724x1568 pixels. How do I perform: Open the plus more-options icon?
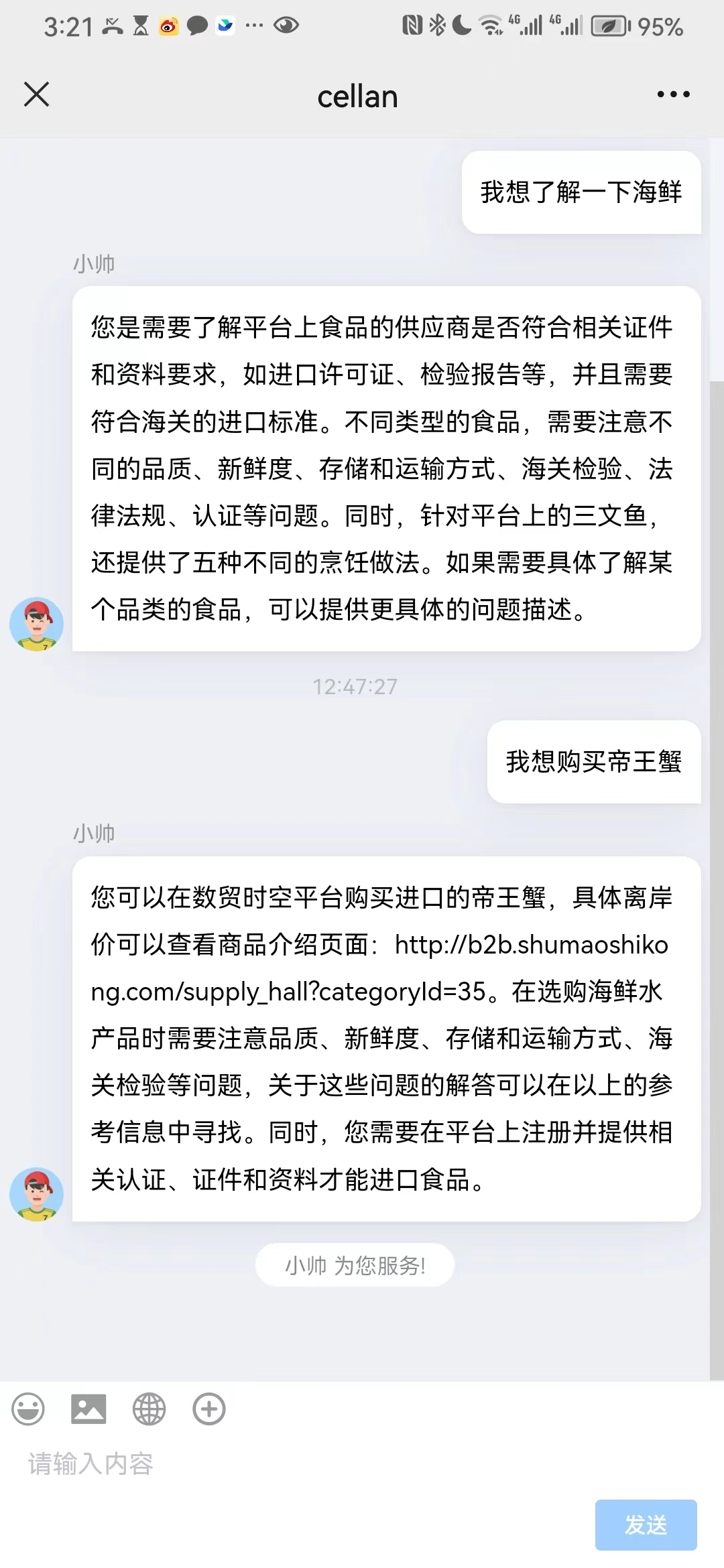pyautogui.click(x=208, y=1408)
